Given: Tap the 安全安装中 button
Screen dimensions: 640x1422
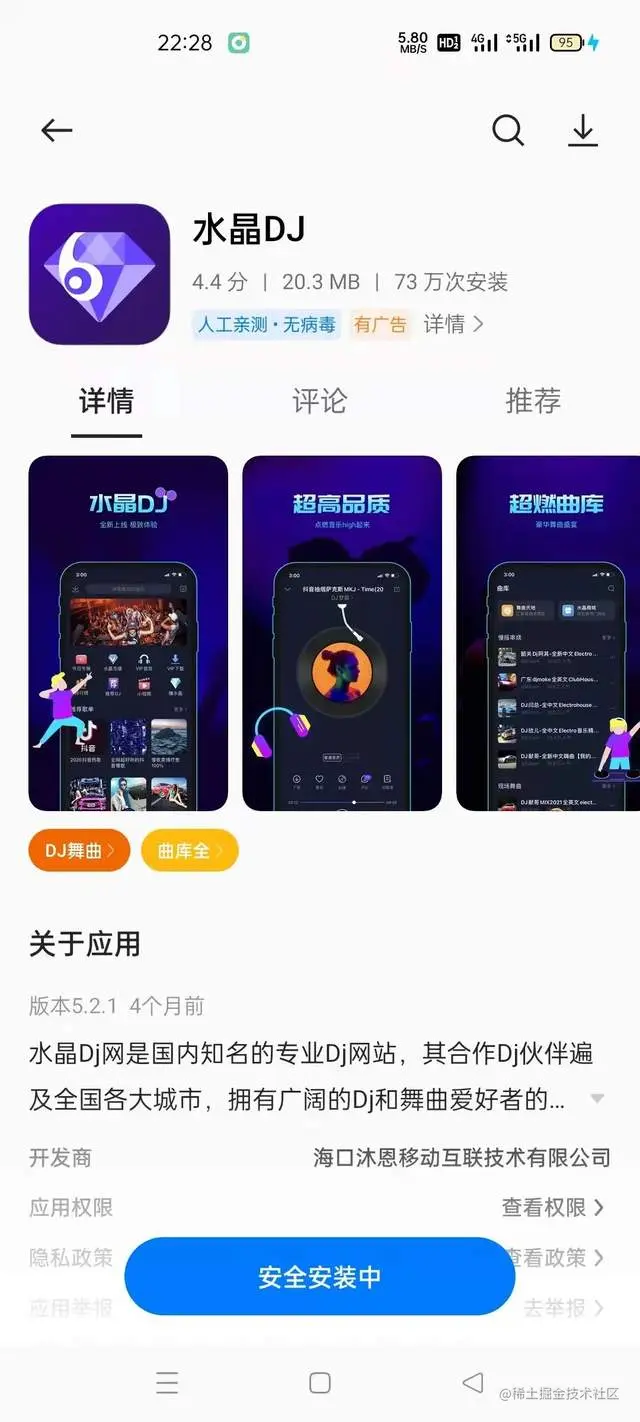Looking at the screenshot, I should pyautogui.click(x=319, y=1276).
